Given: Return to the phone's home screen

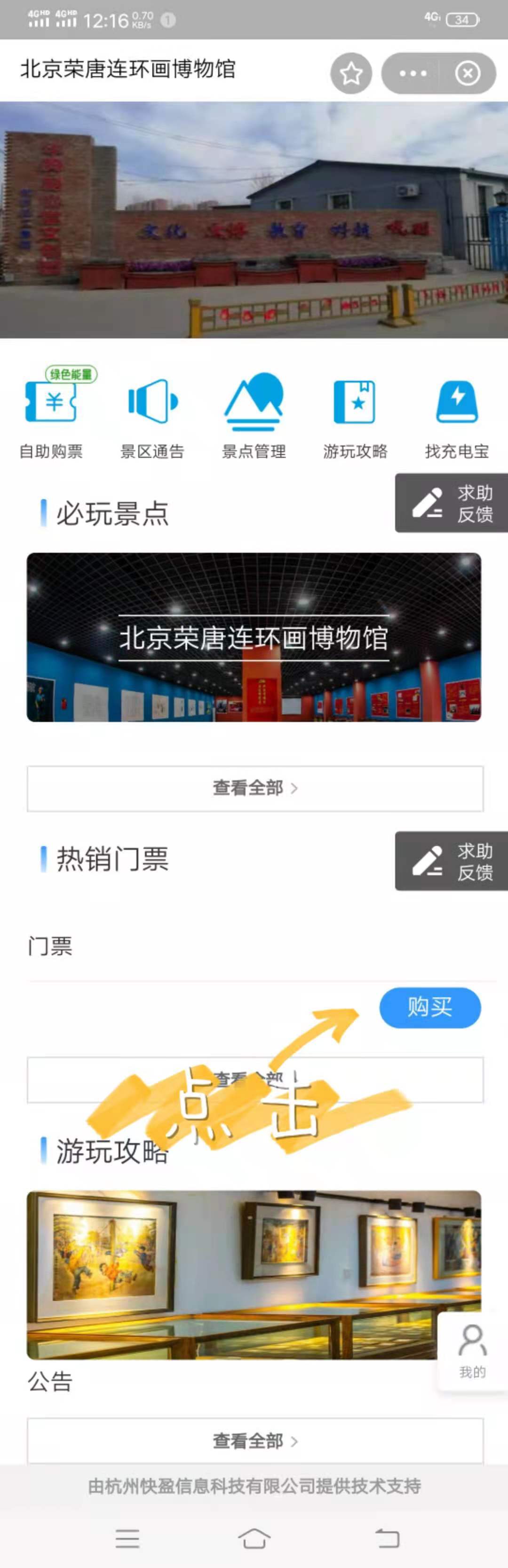Looking at the screenshot, I should 254,1538.
